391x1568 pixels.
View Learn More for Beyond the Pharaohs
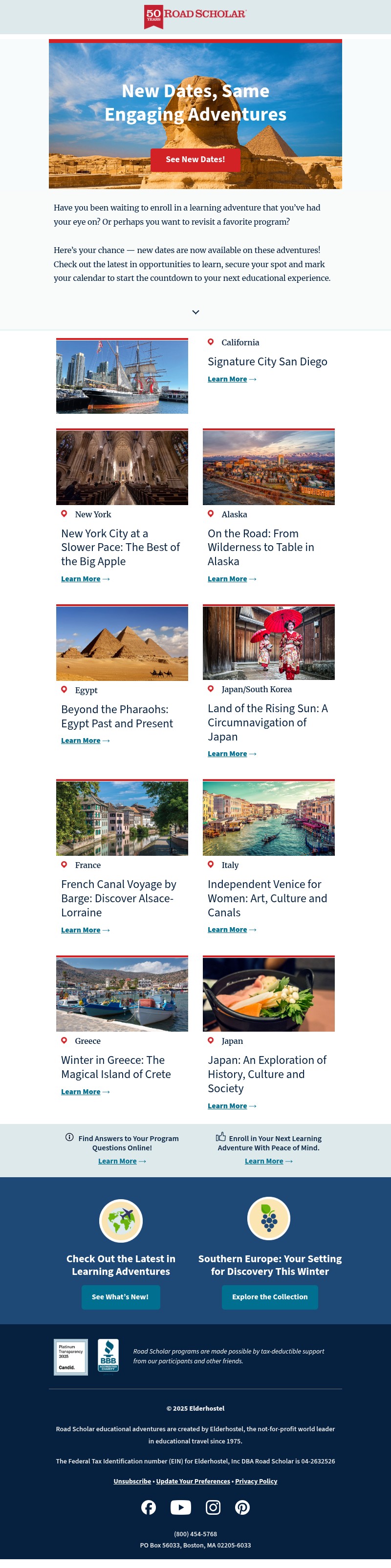pyautogui.click(x=80, y=741)
